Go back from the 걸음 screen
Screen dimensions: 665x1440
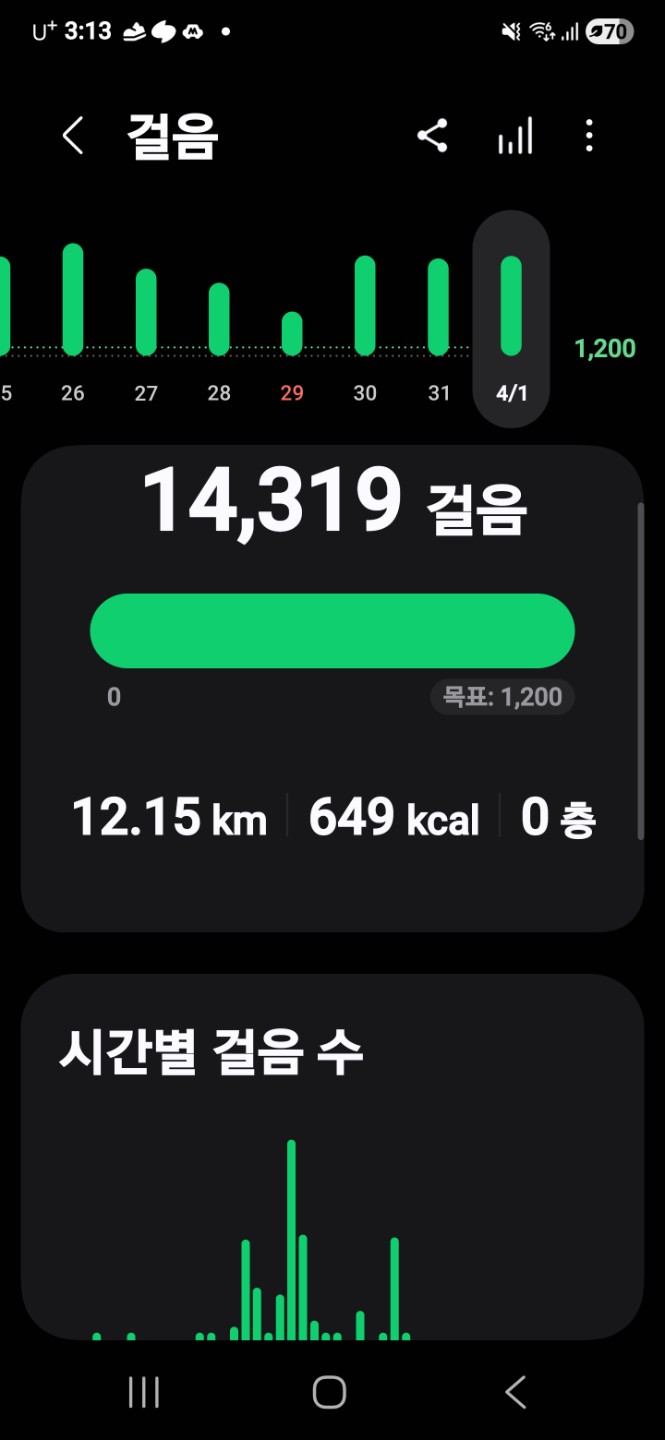click(x=73, y=136)
